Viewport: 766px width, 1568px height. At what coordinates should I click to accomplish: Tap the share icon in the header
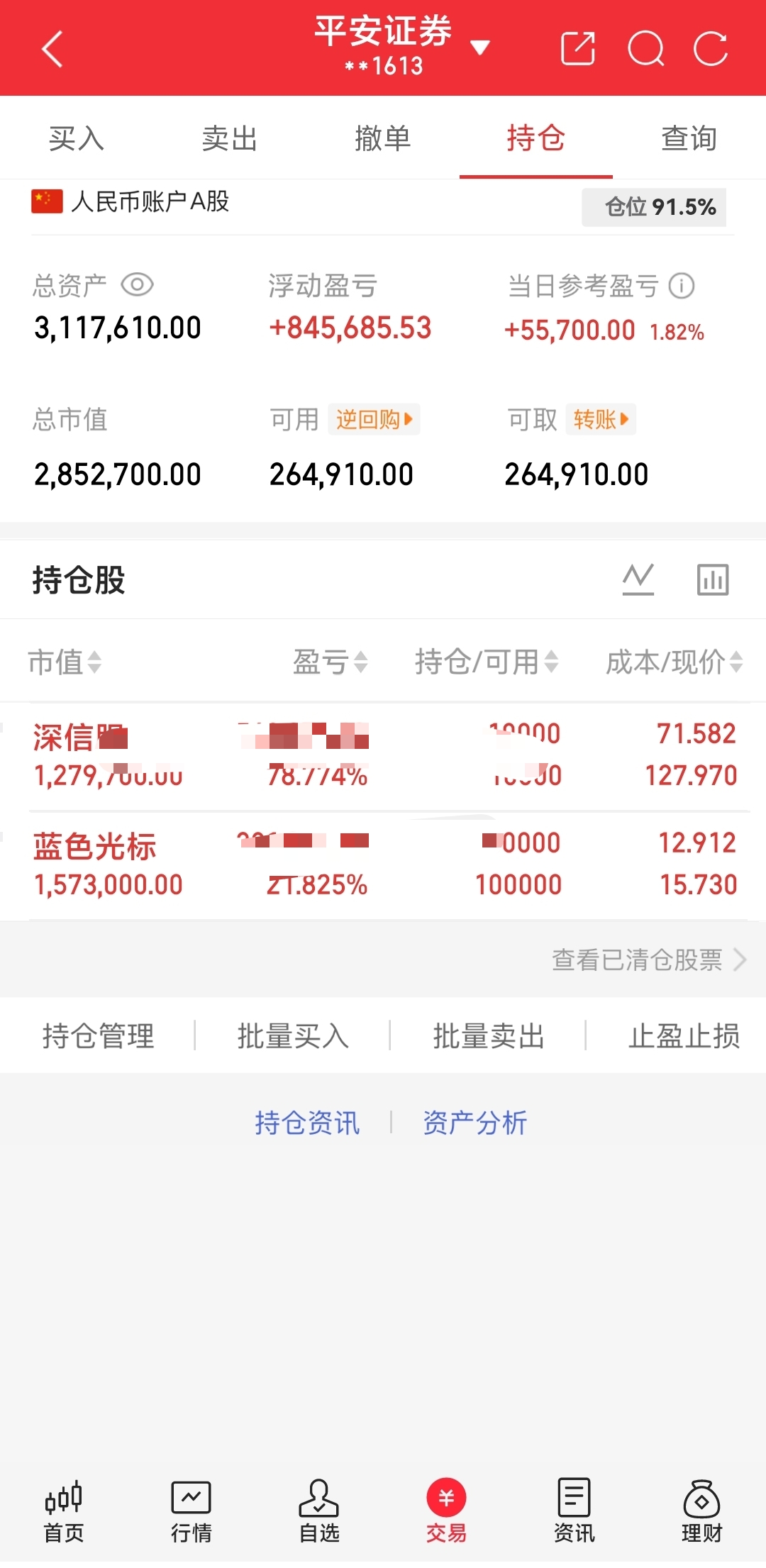(x=578, y=49)
